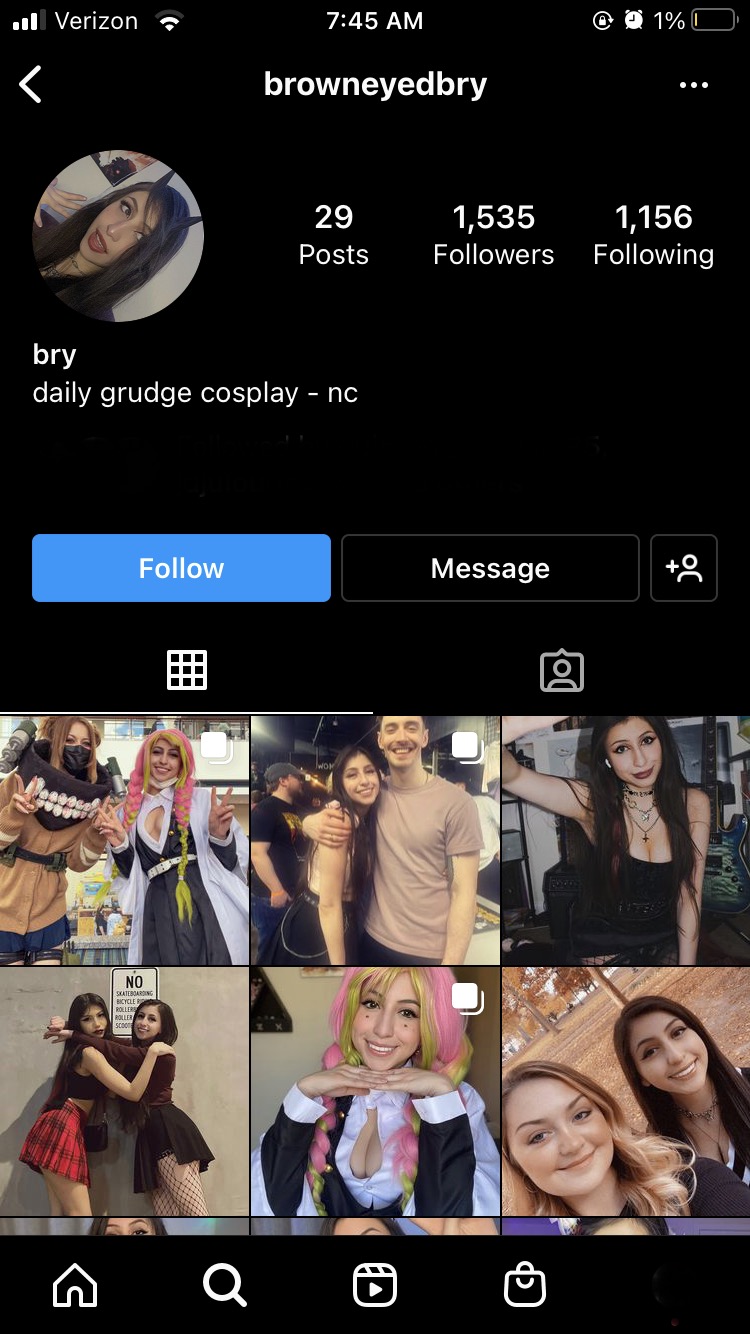Image resolution: width=750 pixels, height=1334 pixels.
Task: Open the post by the No Skateboarding sign
Action: point(124,1091)
